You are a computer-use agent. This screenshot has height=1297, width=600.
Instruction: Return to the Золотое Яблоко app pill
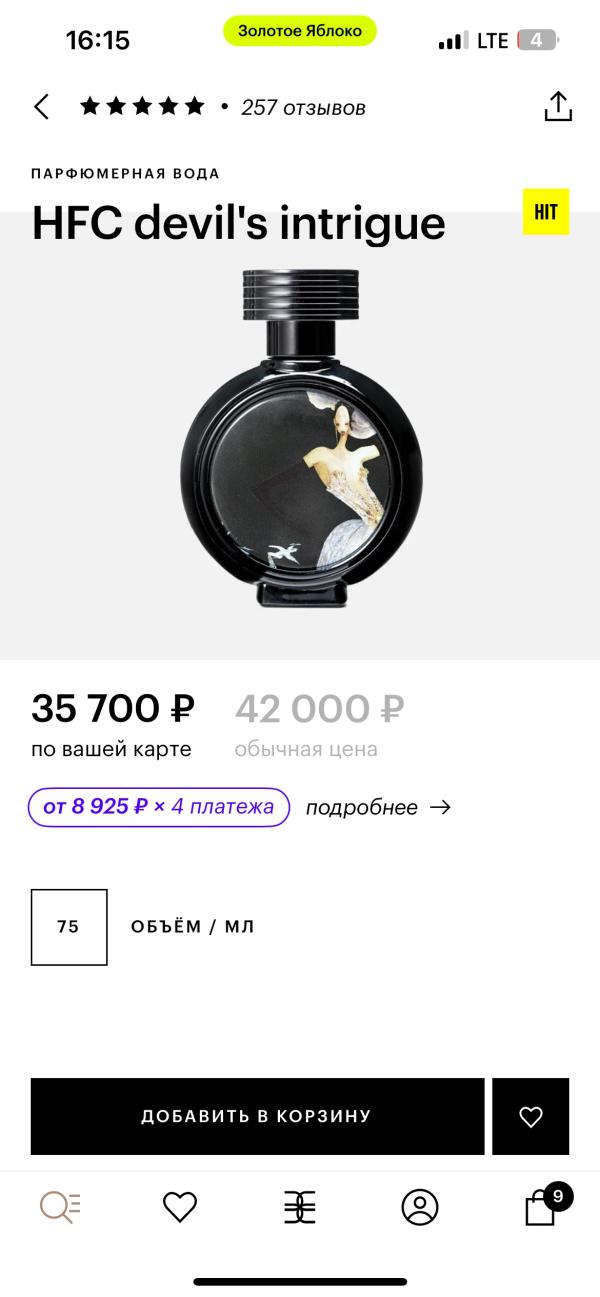[300, 31]
